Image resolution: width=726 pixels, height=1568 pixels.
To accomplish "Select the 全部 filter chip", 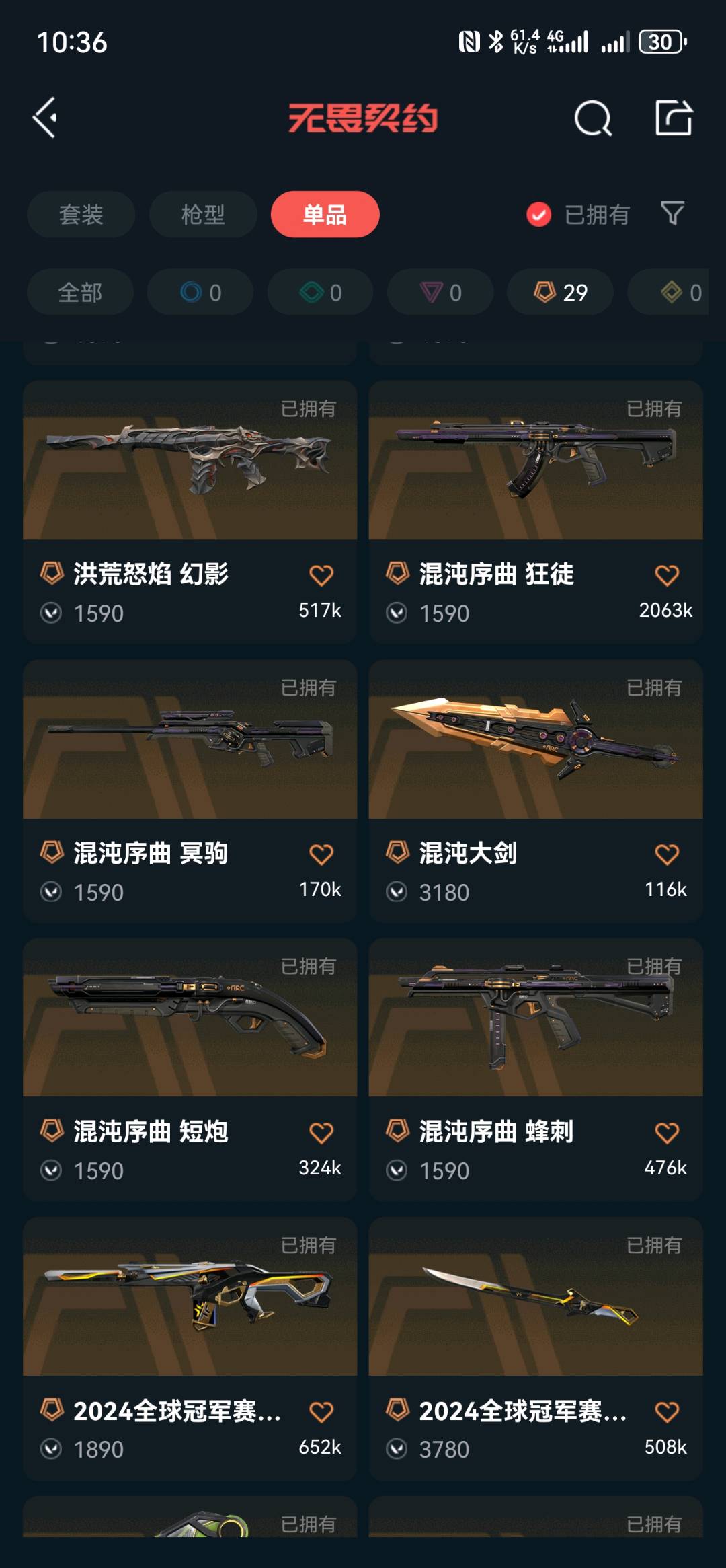I will [x=80, y=293].
